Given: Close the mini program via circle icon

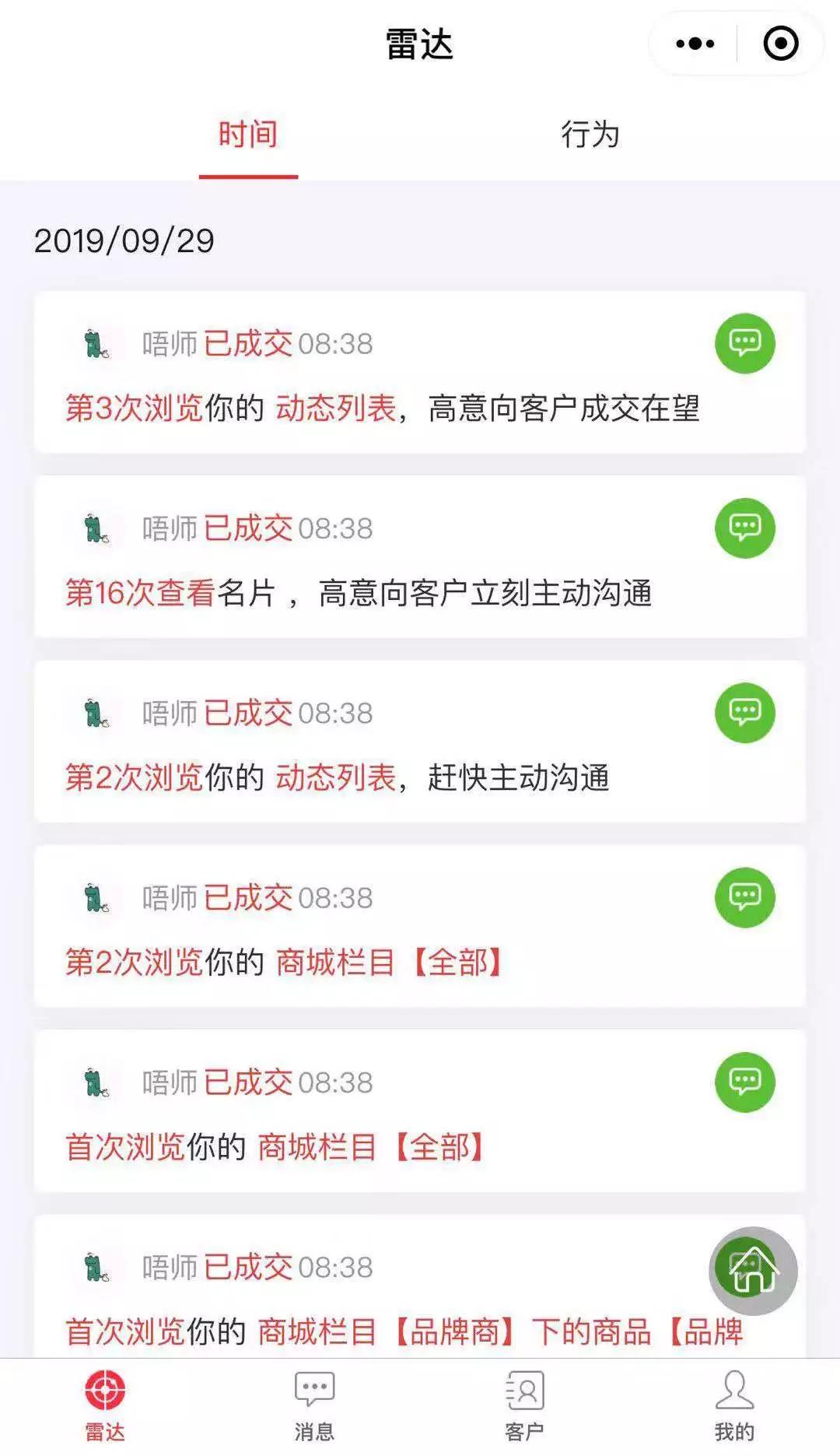Looking at the screenshot, I should [x=780, y=44].
